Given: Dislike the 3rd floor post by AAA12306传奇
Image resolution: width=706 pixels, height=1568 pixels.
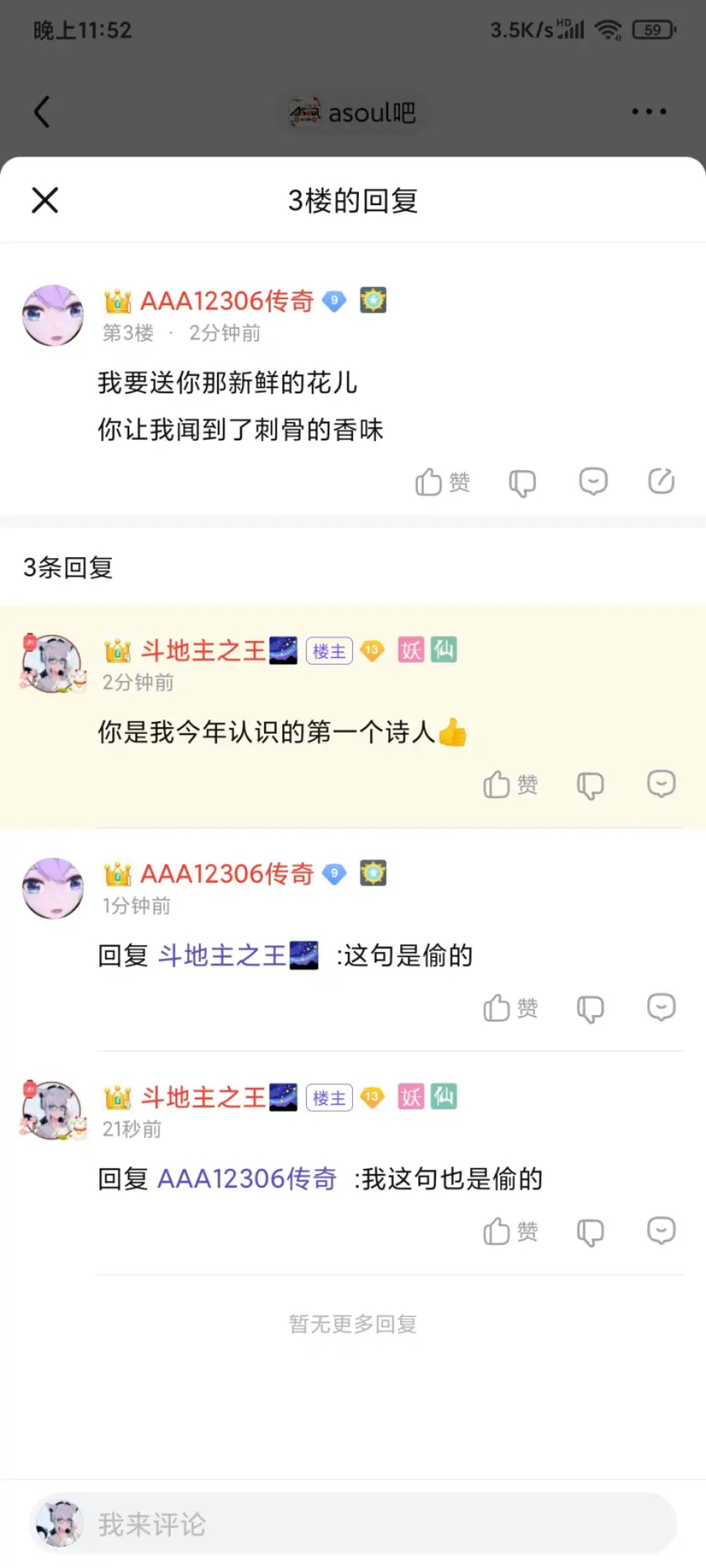Looking at the screenshot, I should [523, 483].
